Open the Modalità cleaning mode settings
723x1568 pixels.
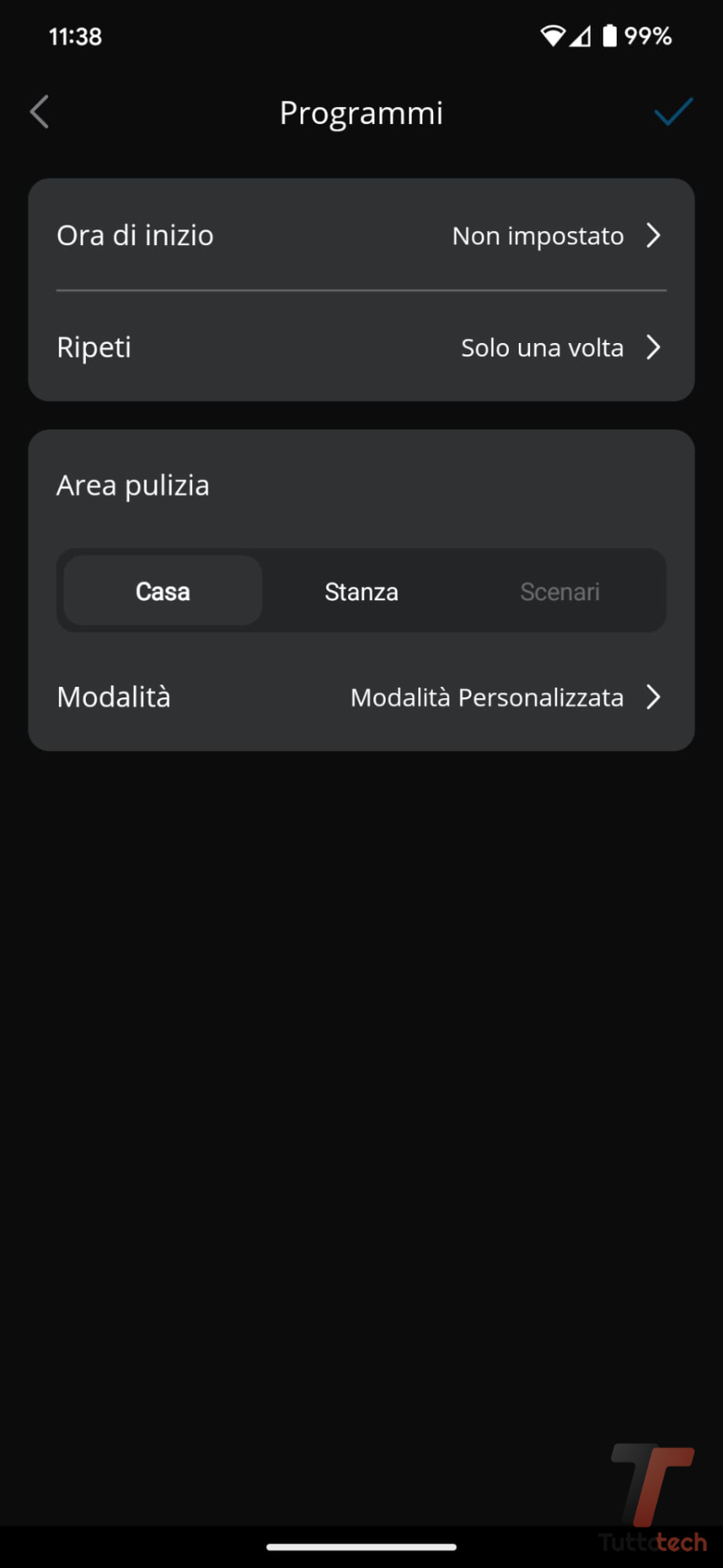pyautogui.click(x=361, y=697)
